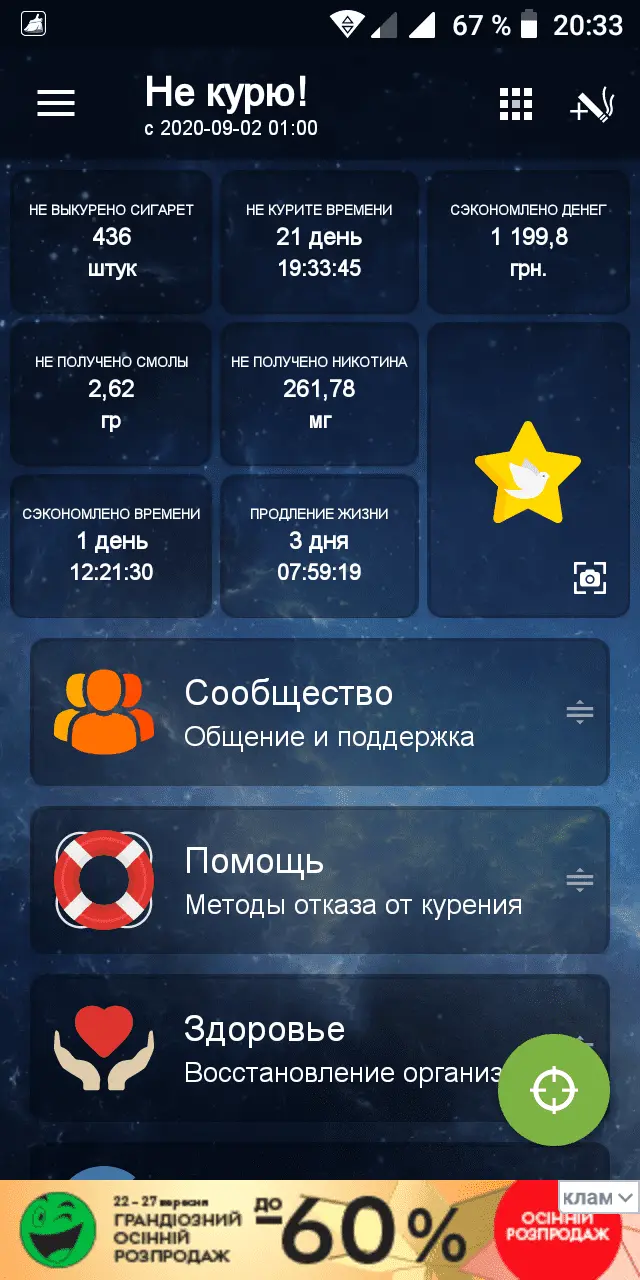The image size is (640, 1280).
Task: Tap the camera screenshot icon
Action: 590,577
